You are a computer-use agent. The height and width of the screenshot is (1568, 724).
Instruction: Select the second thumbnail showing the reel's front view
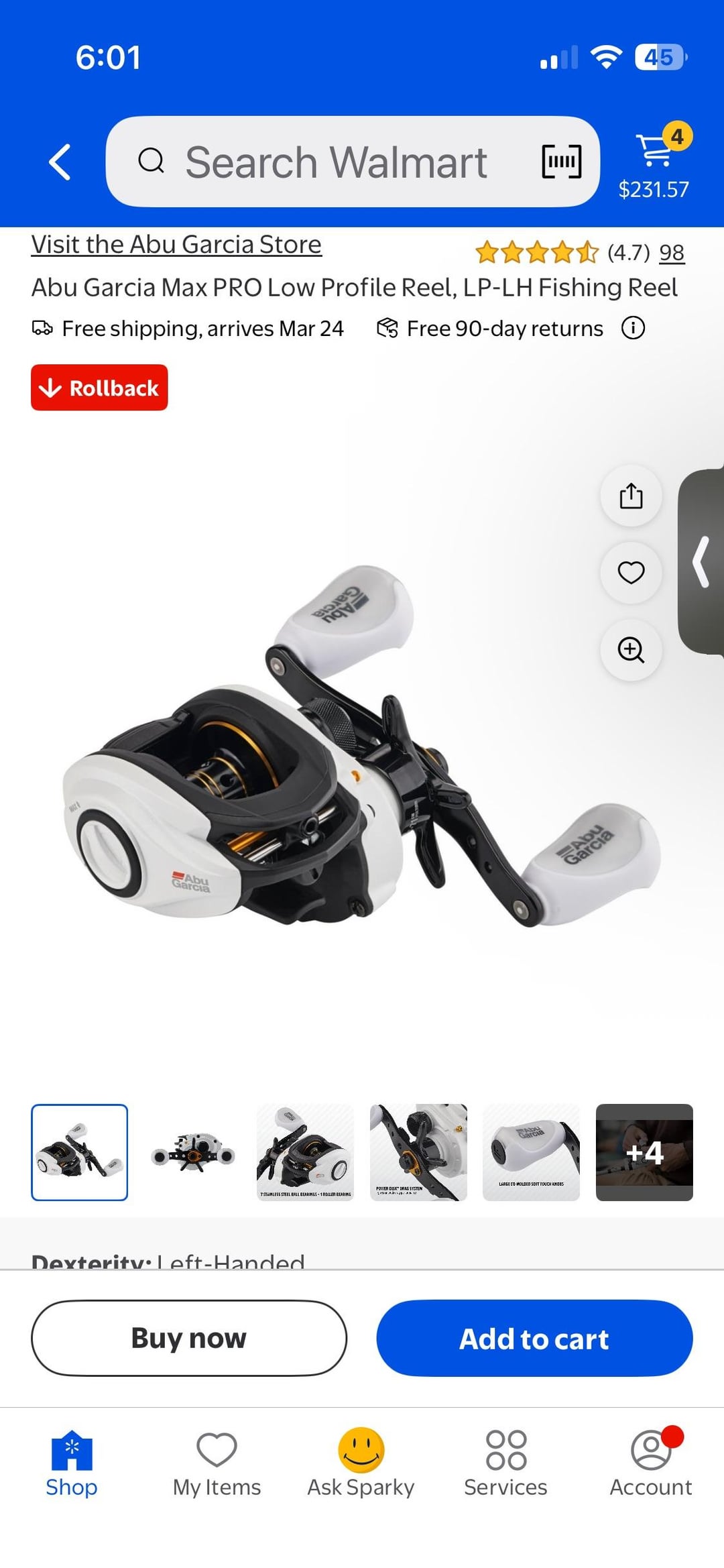pos(192,1152)
